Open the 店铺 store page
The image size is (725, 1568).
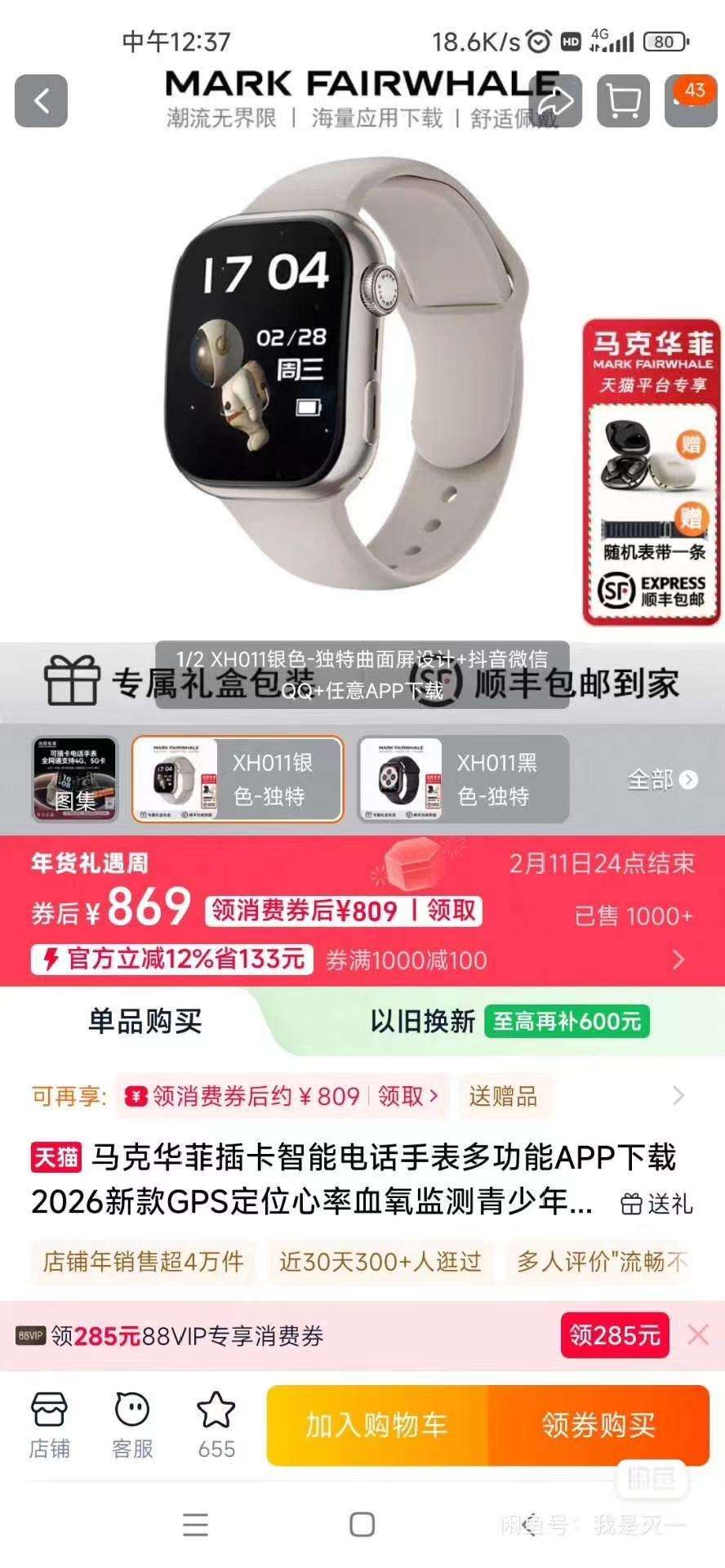click(49, 1426)
